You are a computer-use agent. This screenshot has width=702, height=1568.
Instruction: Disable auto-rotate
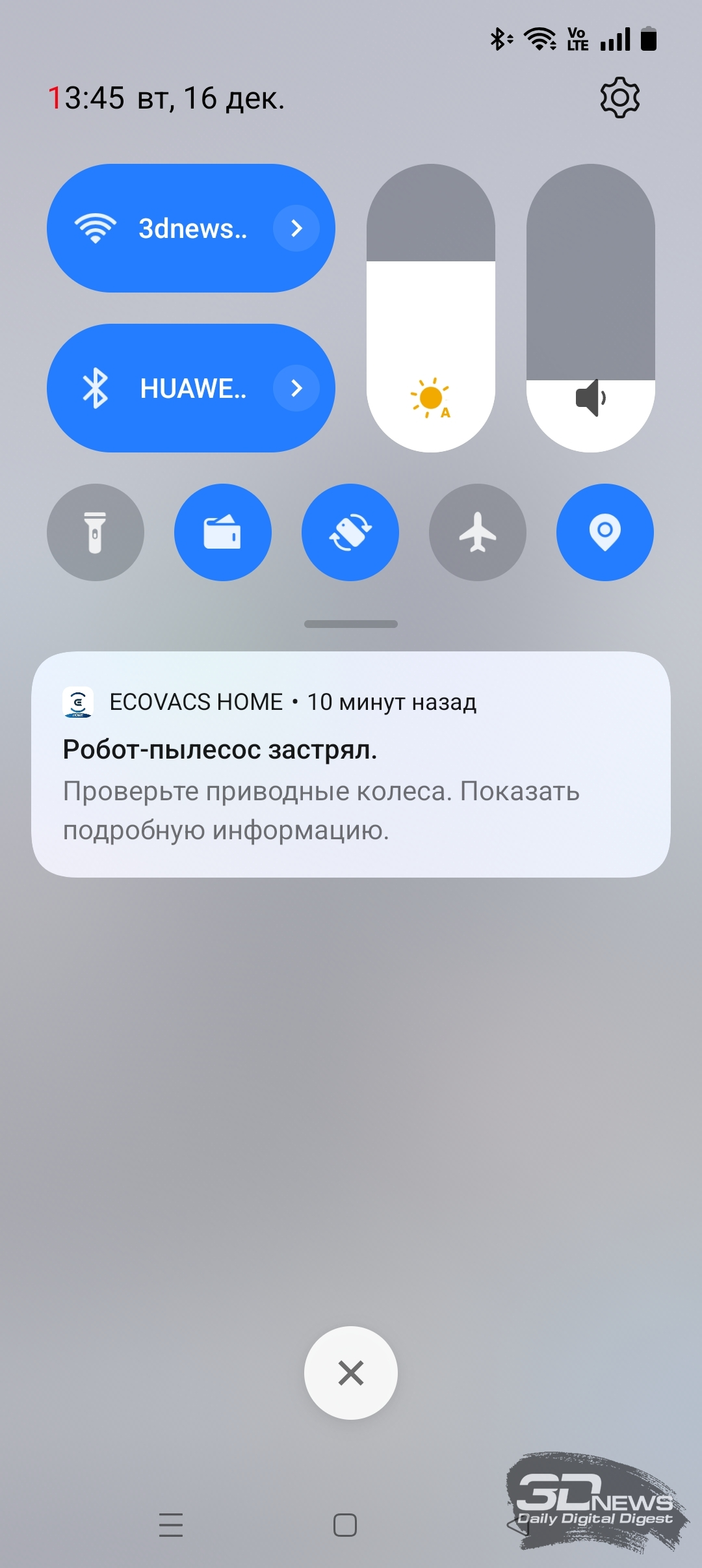coord(350,532)
